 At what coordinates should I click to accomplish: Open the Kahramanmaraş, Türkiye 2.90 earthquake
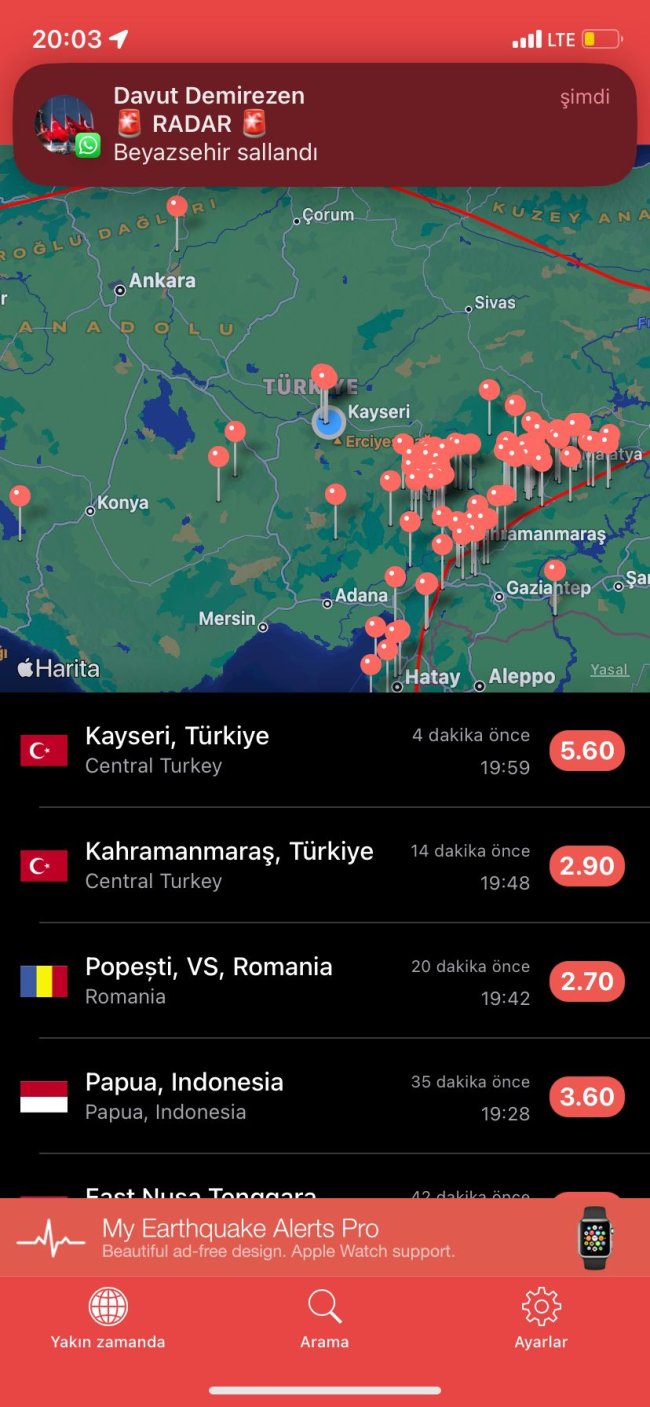[x=325, y=865]
